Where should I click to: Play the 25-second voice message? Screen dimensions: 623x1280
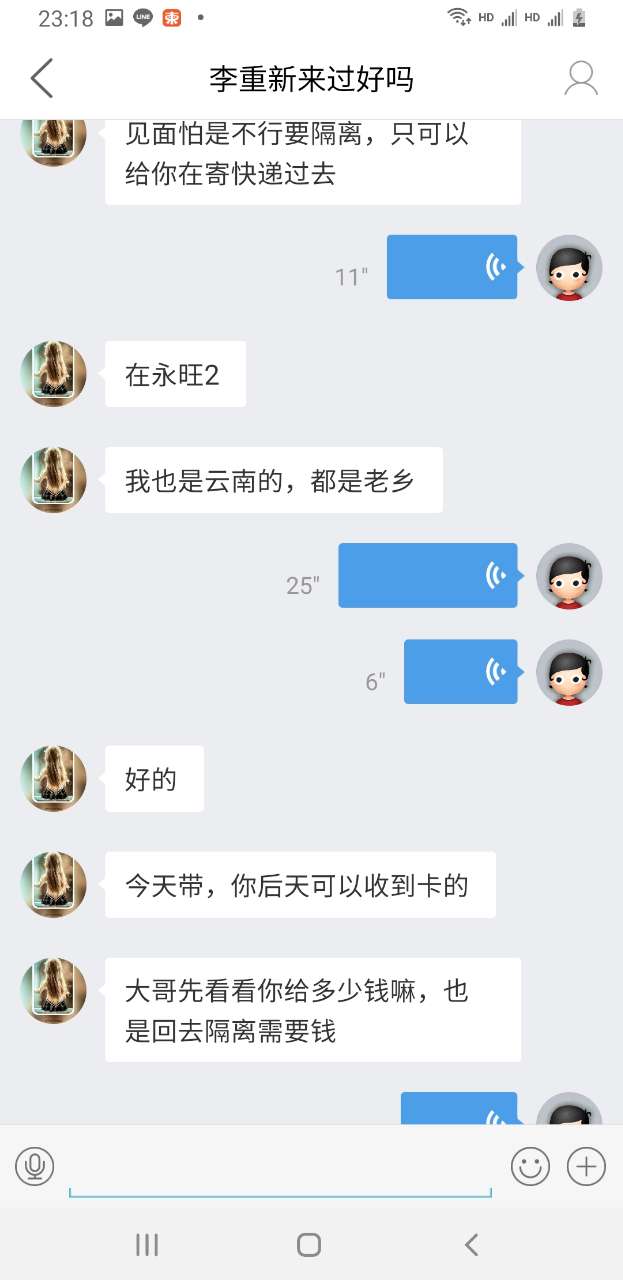(x=428, y=576)
